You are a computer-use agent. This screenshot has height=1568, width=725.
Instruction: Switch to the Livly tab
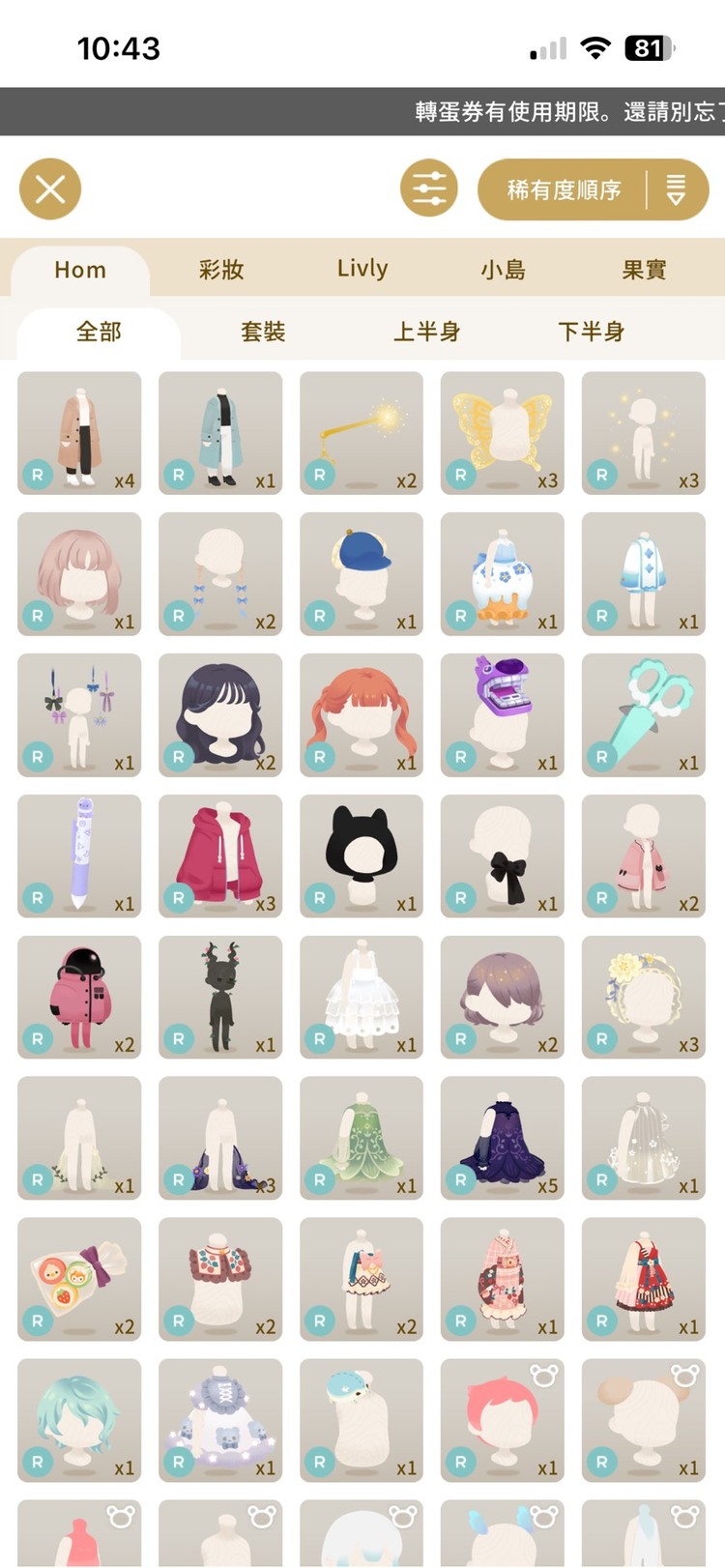(362, 270)
